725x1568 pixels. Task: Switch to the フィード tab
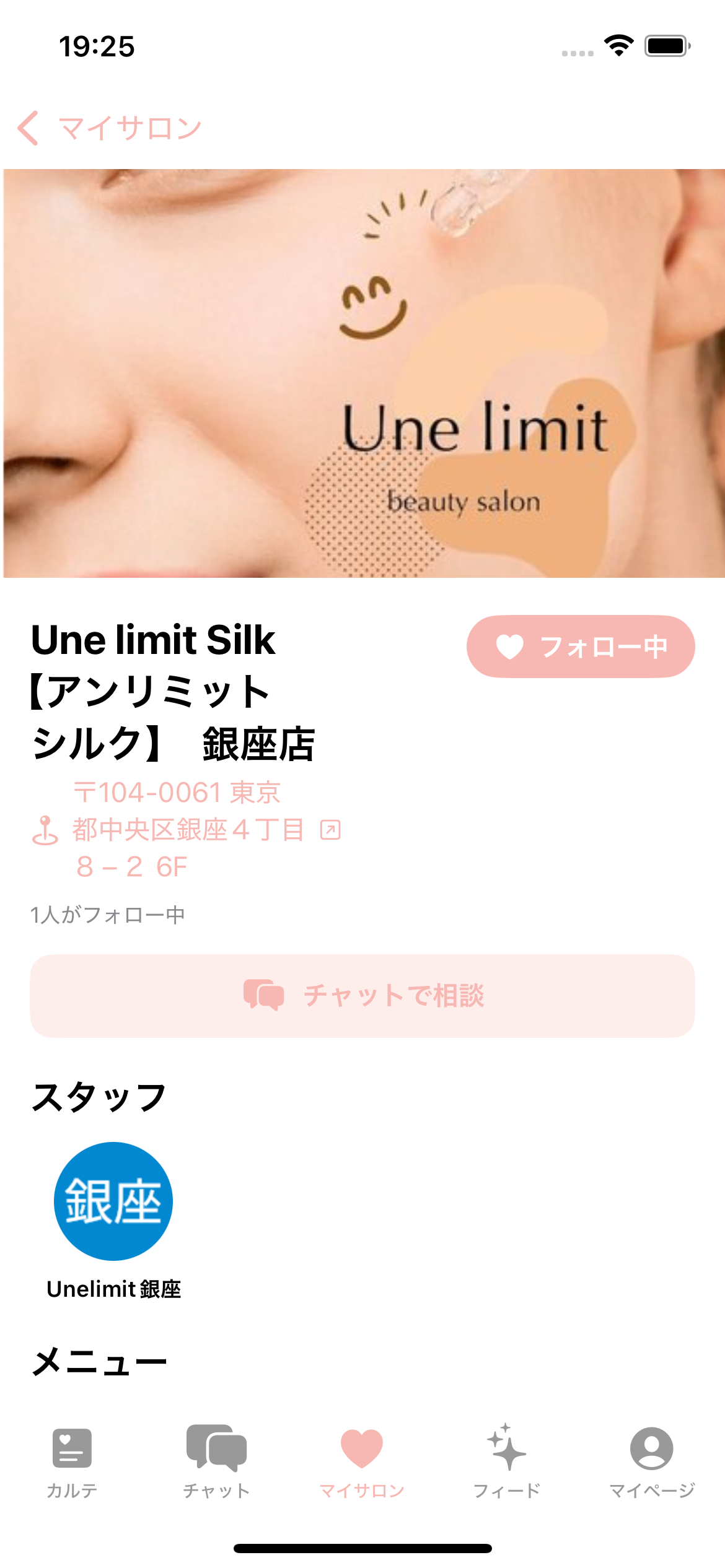point(507,1461)
